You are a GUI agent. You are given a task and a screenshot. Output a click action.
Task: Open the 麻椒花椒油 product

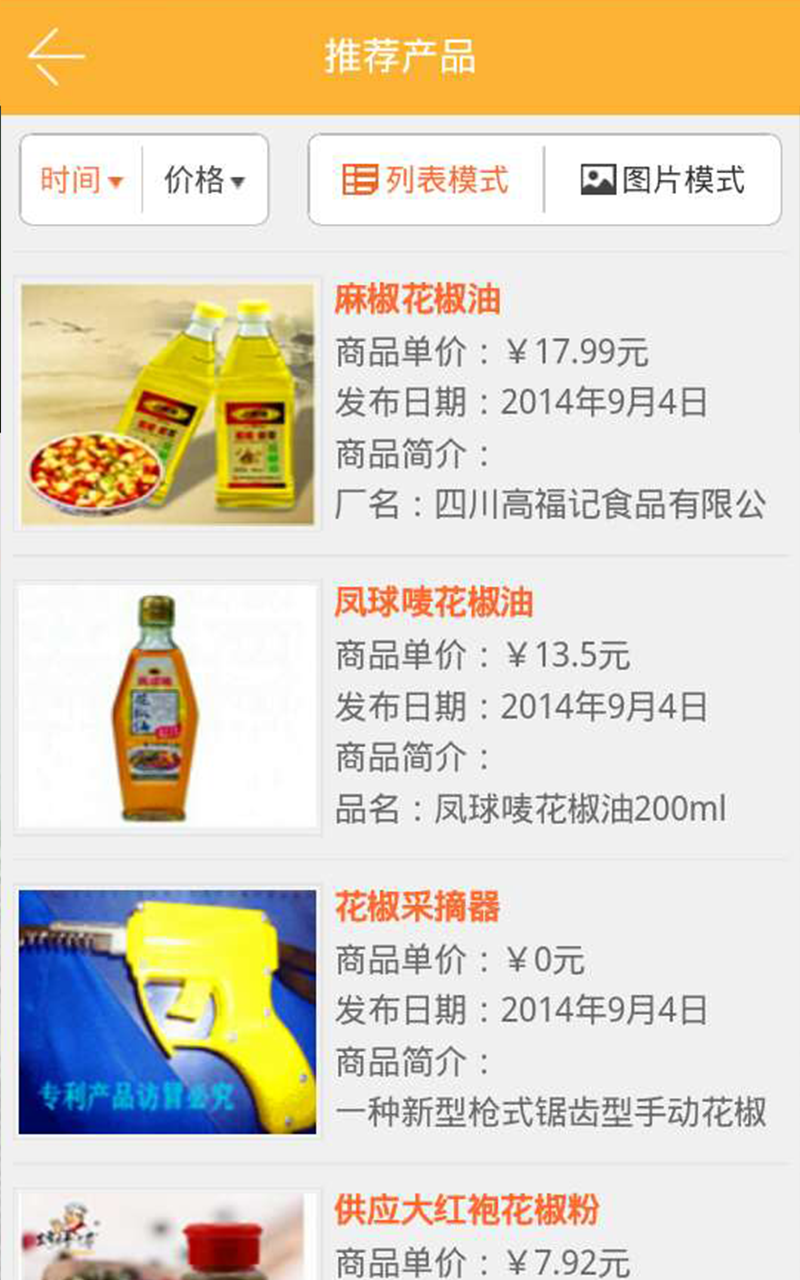pos(417,300)
